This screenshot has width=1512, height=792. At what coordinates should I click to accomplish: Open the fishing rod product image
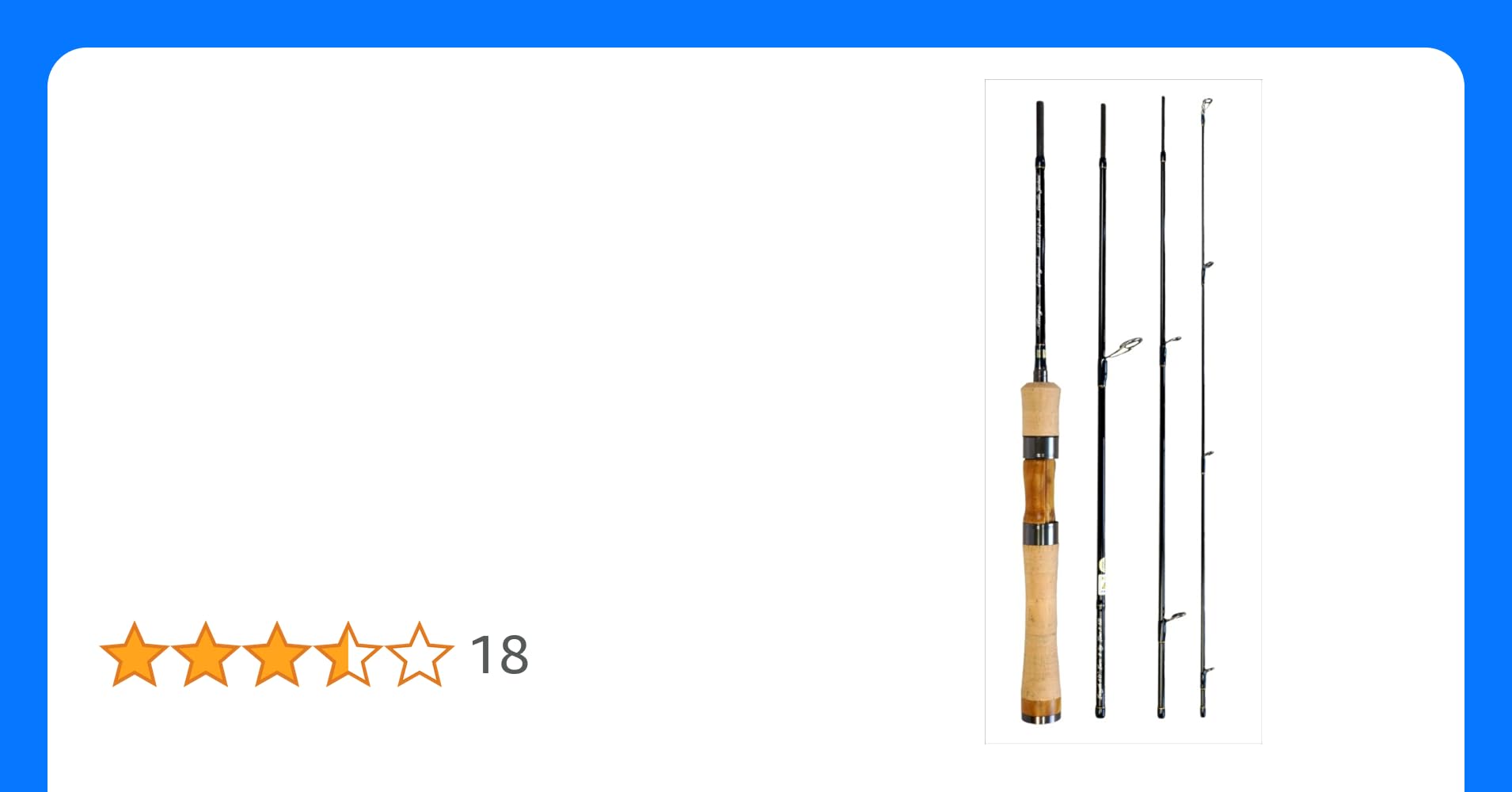click(x=1123, y=411)
